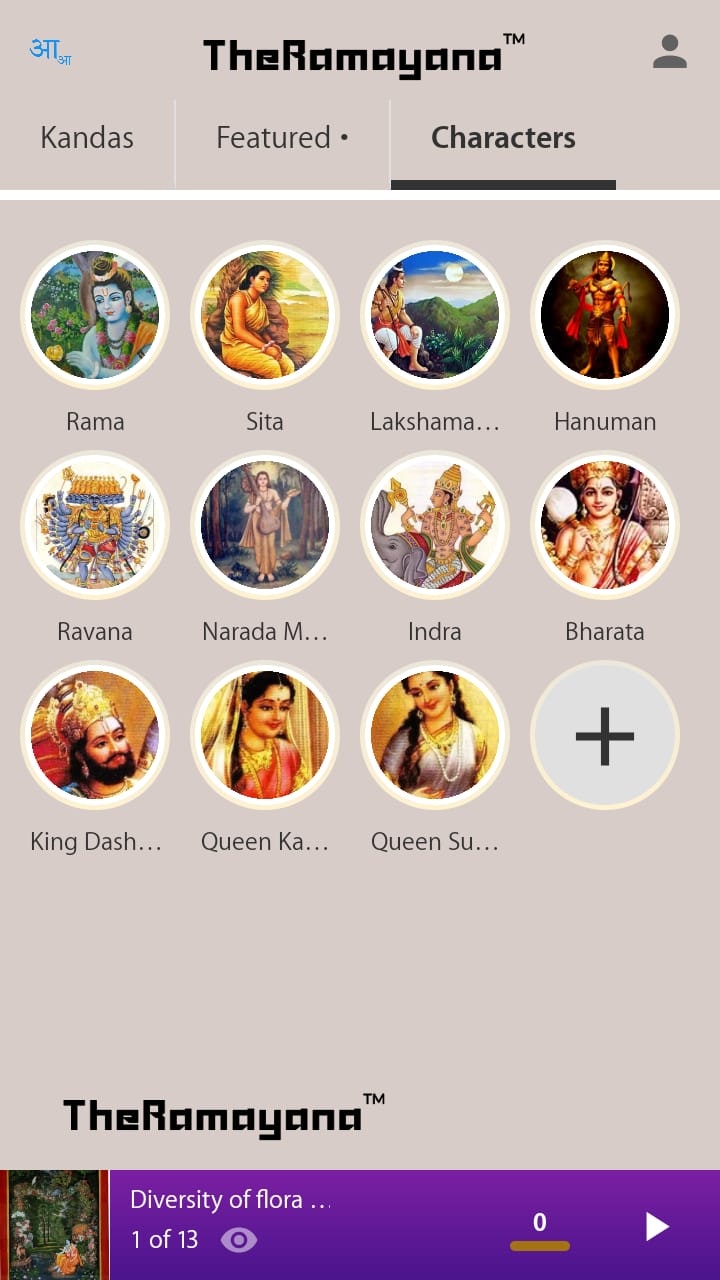This screenshot has height=1280, width=720.
Task: Select the Characters tab
Action: click(x=503, y=139)
